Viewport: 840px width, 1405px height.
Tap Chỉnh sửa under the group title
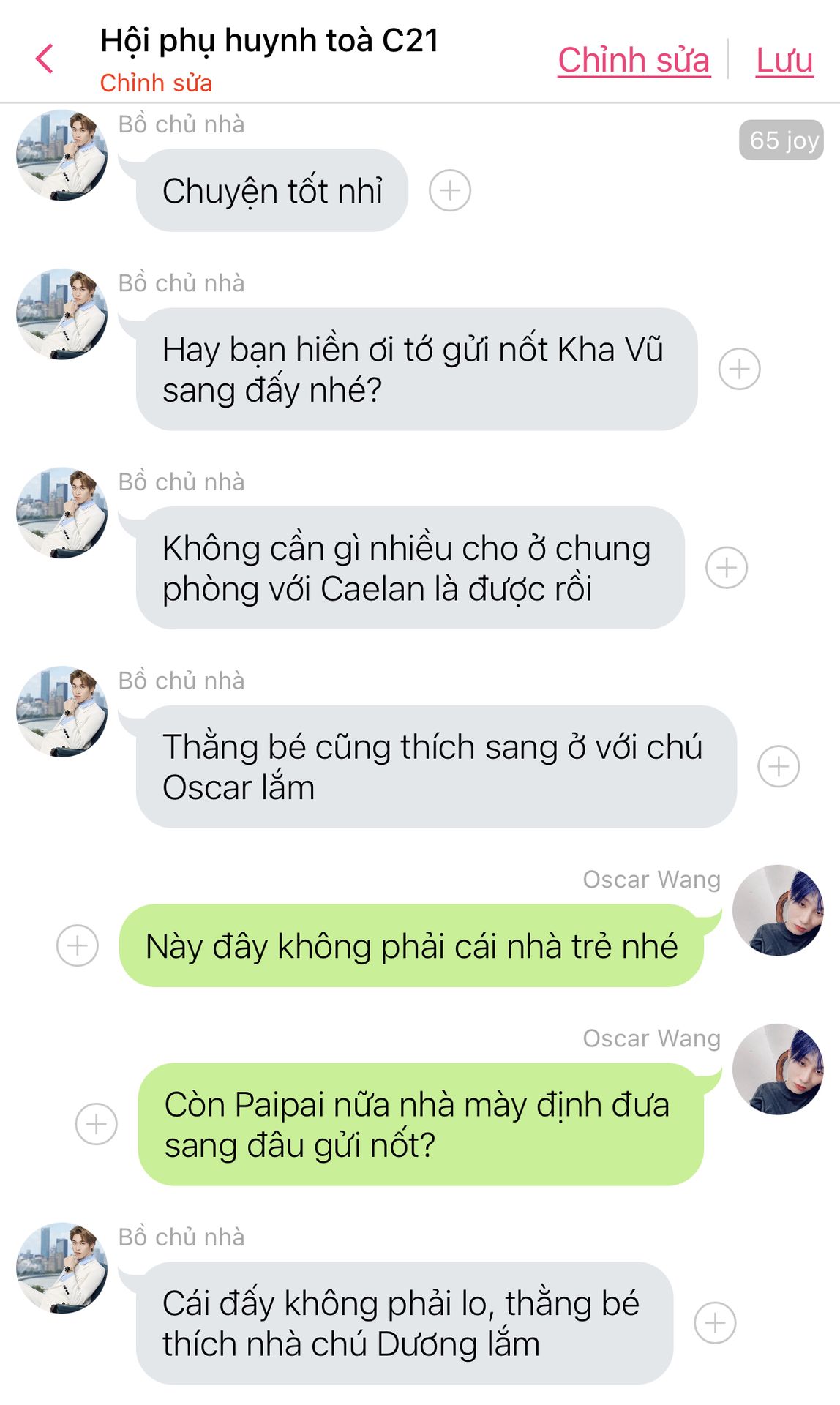pyautogui.click(x=156, y=83)
